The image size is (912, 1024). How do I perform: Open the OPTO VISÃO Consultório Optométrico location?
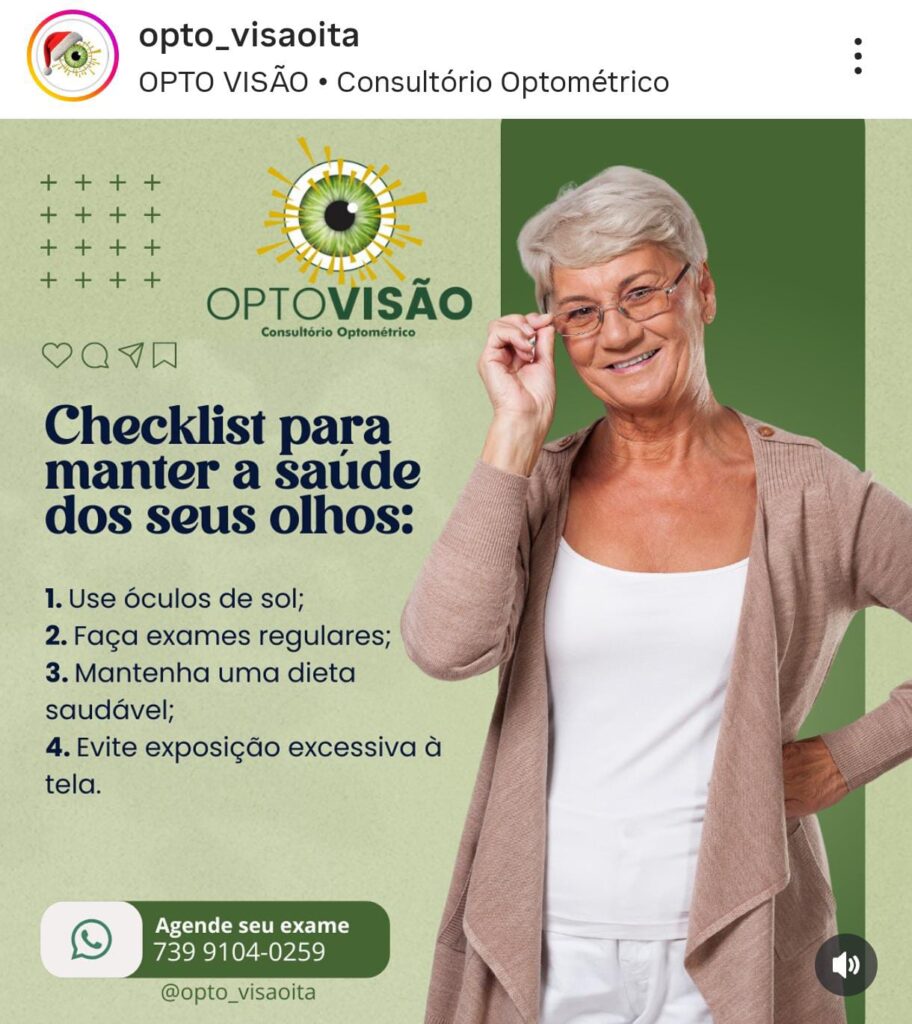pyautogui.click(x=403, y=82)
